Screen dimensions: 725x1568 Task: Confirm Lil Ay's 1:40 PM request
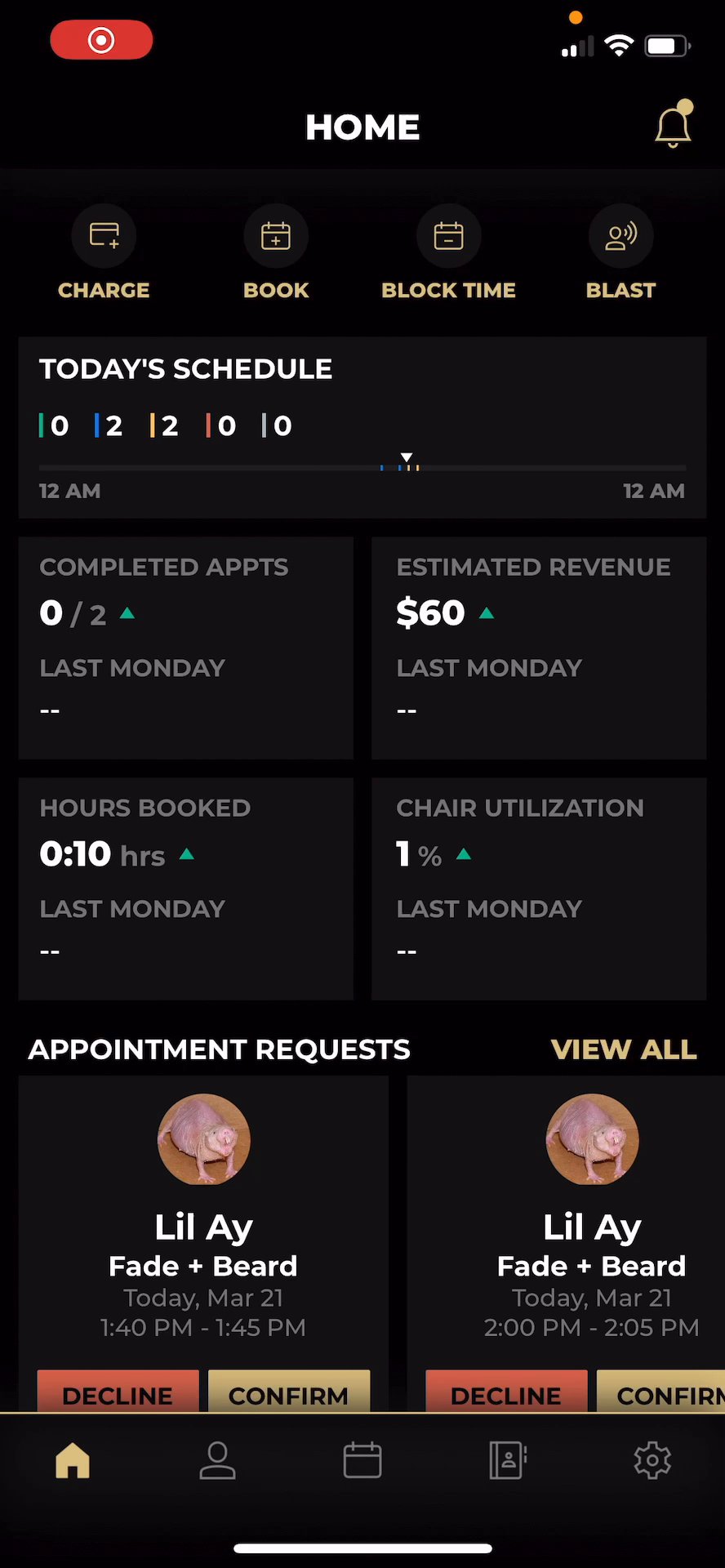(x=289, y=1393)
